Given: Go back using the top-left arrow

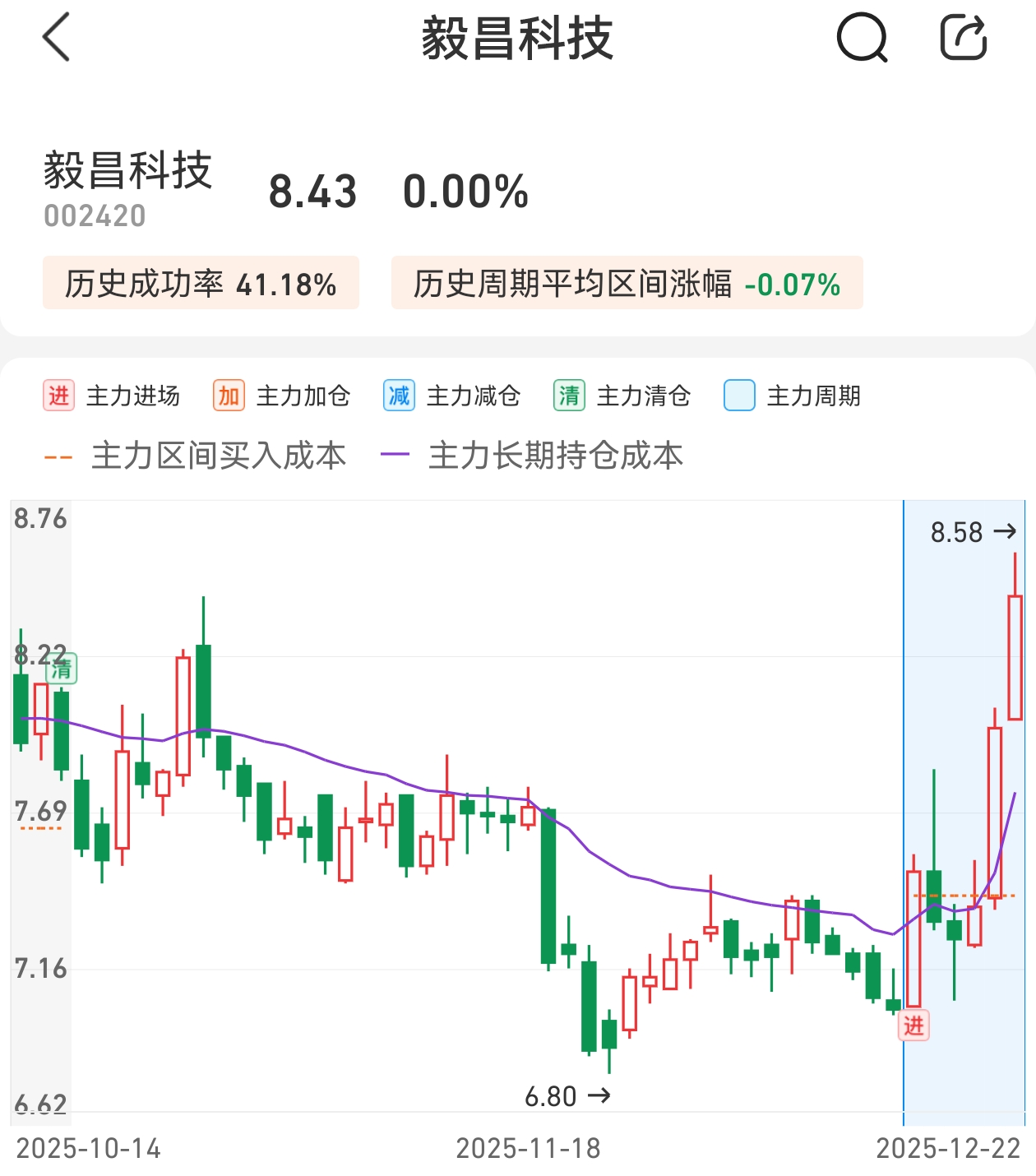Looking at the screenshot, I should [x=56, y=38].
